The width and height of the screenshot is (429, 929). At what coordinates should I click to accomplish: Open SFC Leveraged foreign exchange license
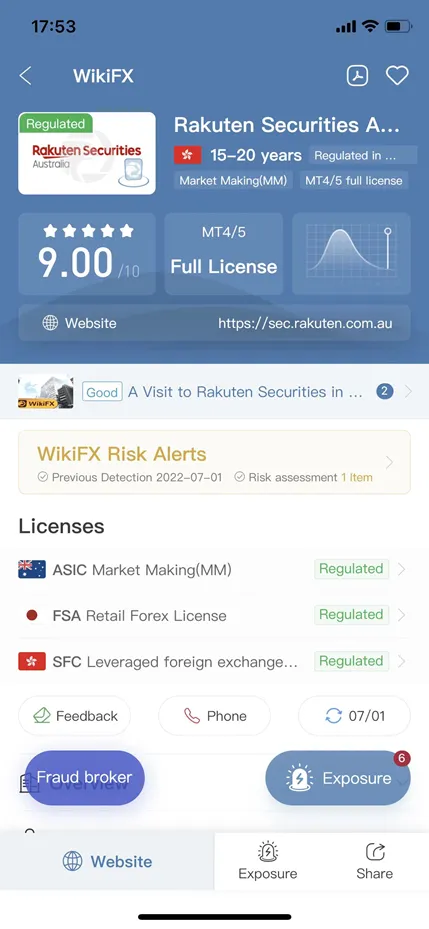[x=214, y=661]
